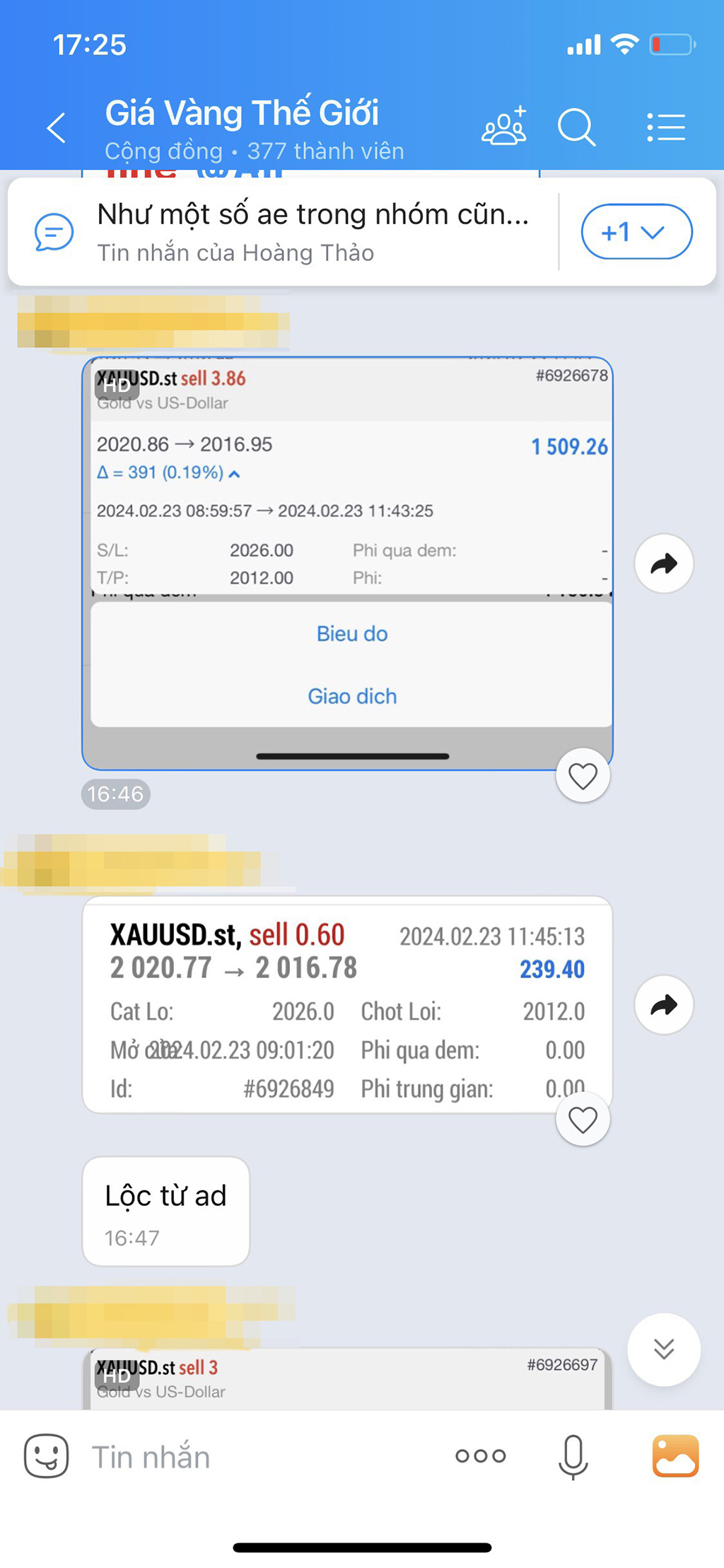Viewport: 724px width, 1568px height.
Task: Forward the sell 3.86 trade image
Action: (x=663, y=564)
